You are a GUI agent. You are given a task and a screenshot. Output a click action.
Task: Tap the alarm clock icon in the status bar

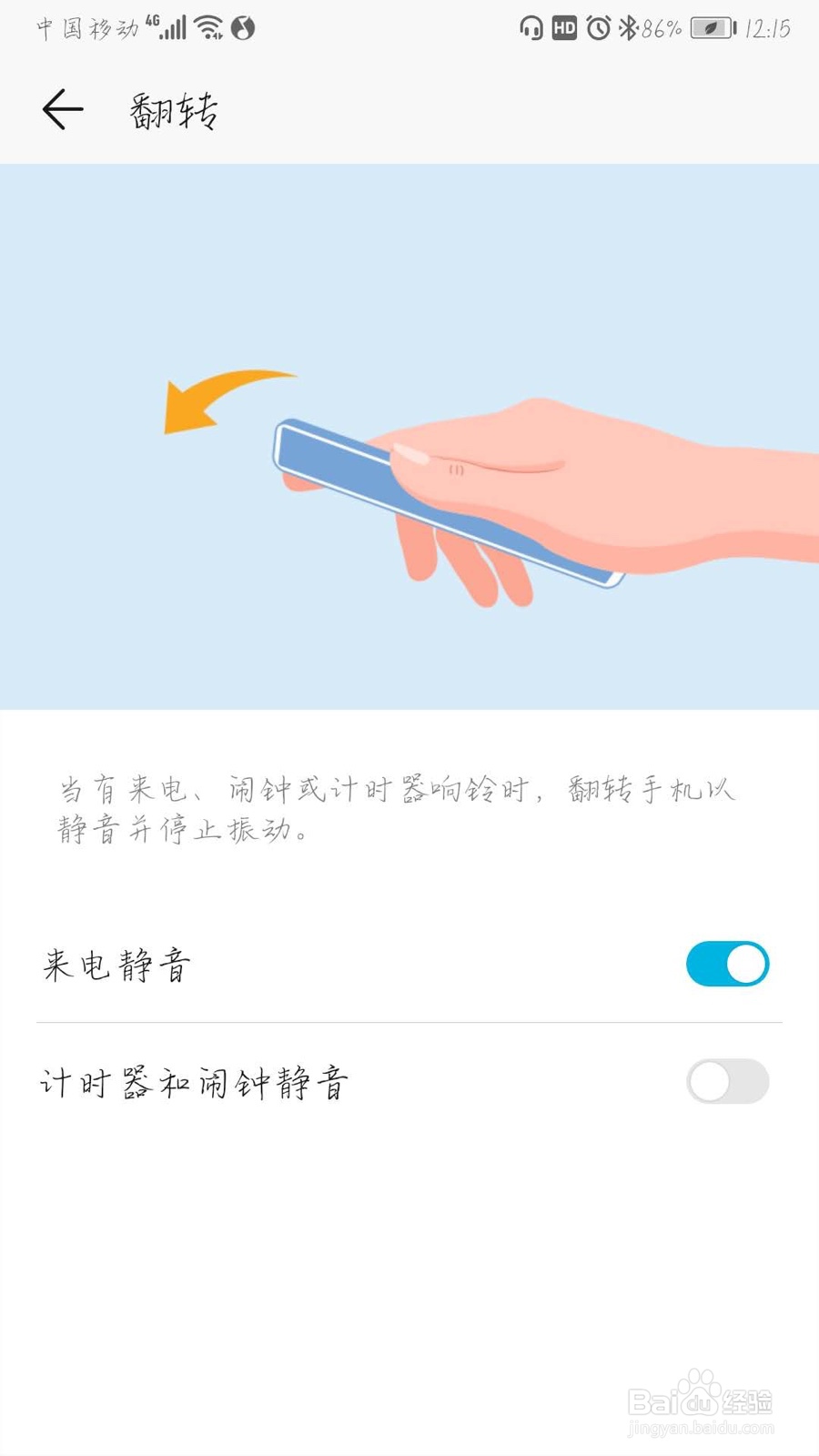(x=597, y=27)
